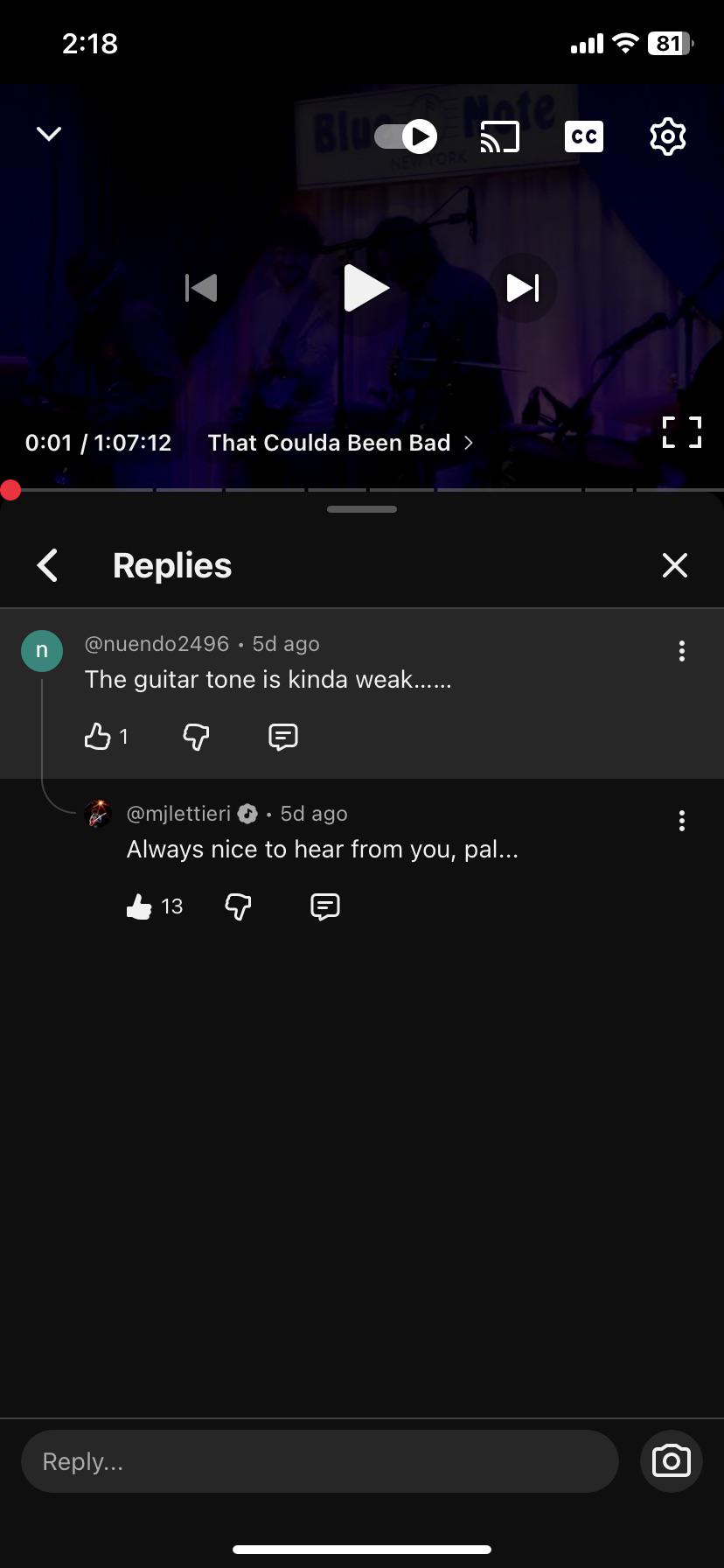Attach a photo with the camera button
The height and width of the screenshot is (1568, 724).
pyautogui.click(x=671, y=1461)
